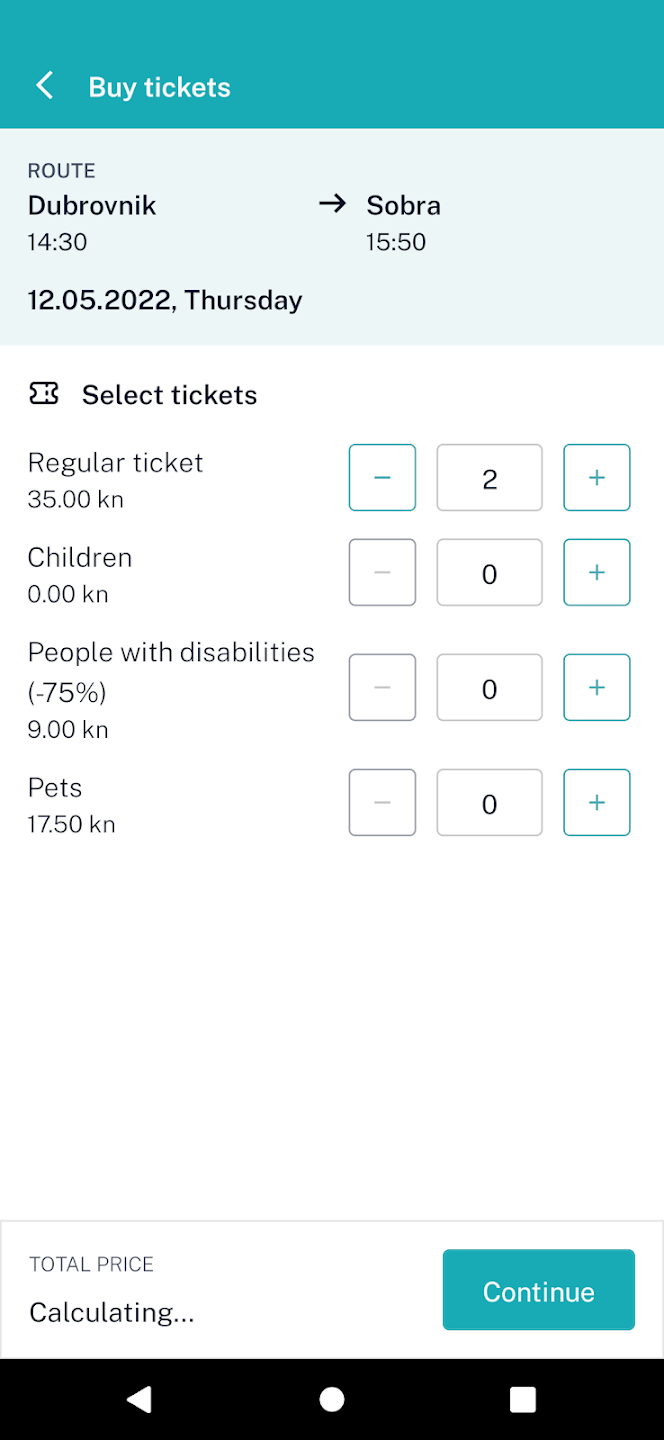Tap the Regular ticket quantity field

pyautogui.click(x=489, y=478)
